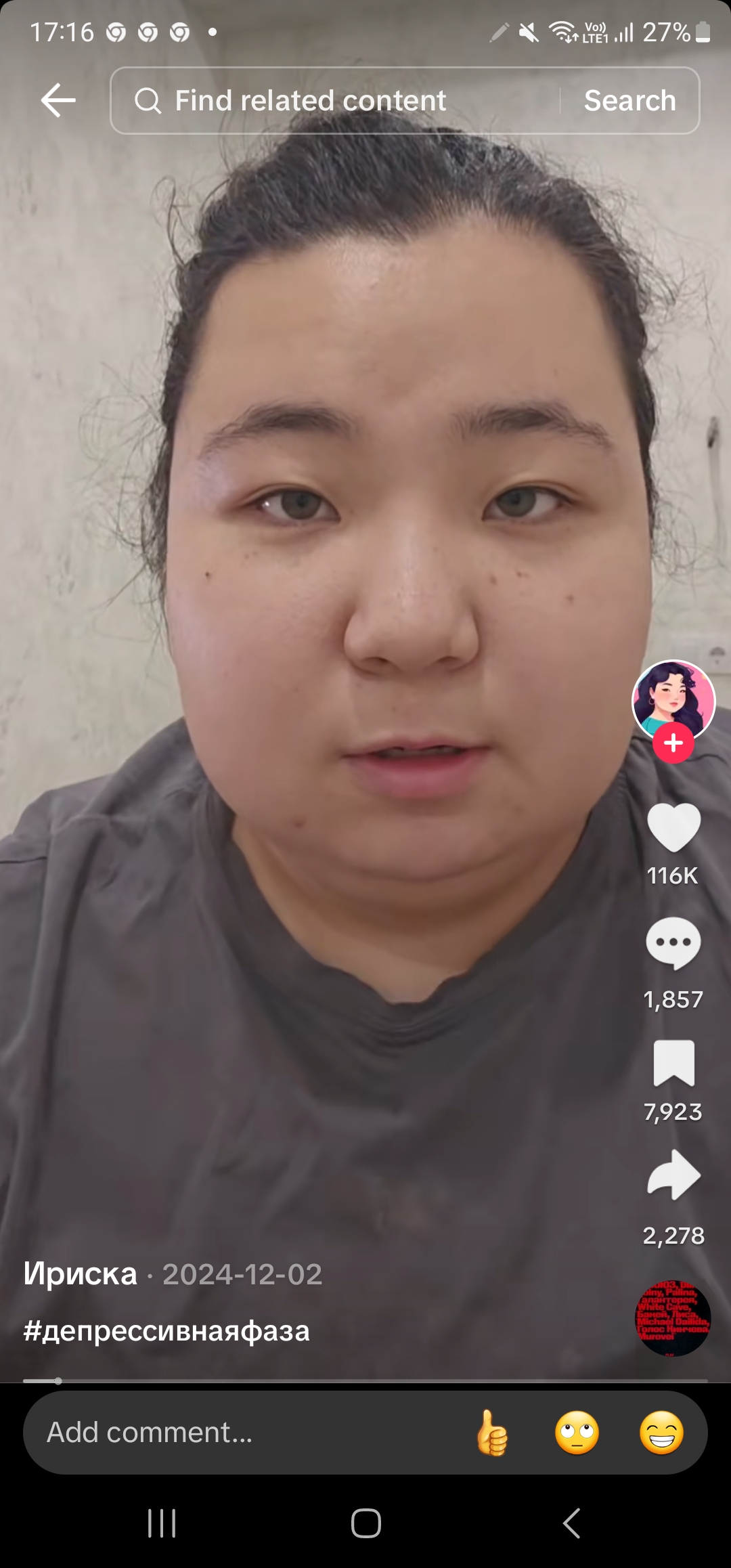The image size is (731, 1568).
Task: Tap the video progress bar
Action: pos(365,1380)
